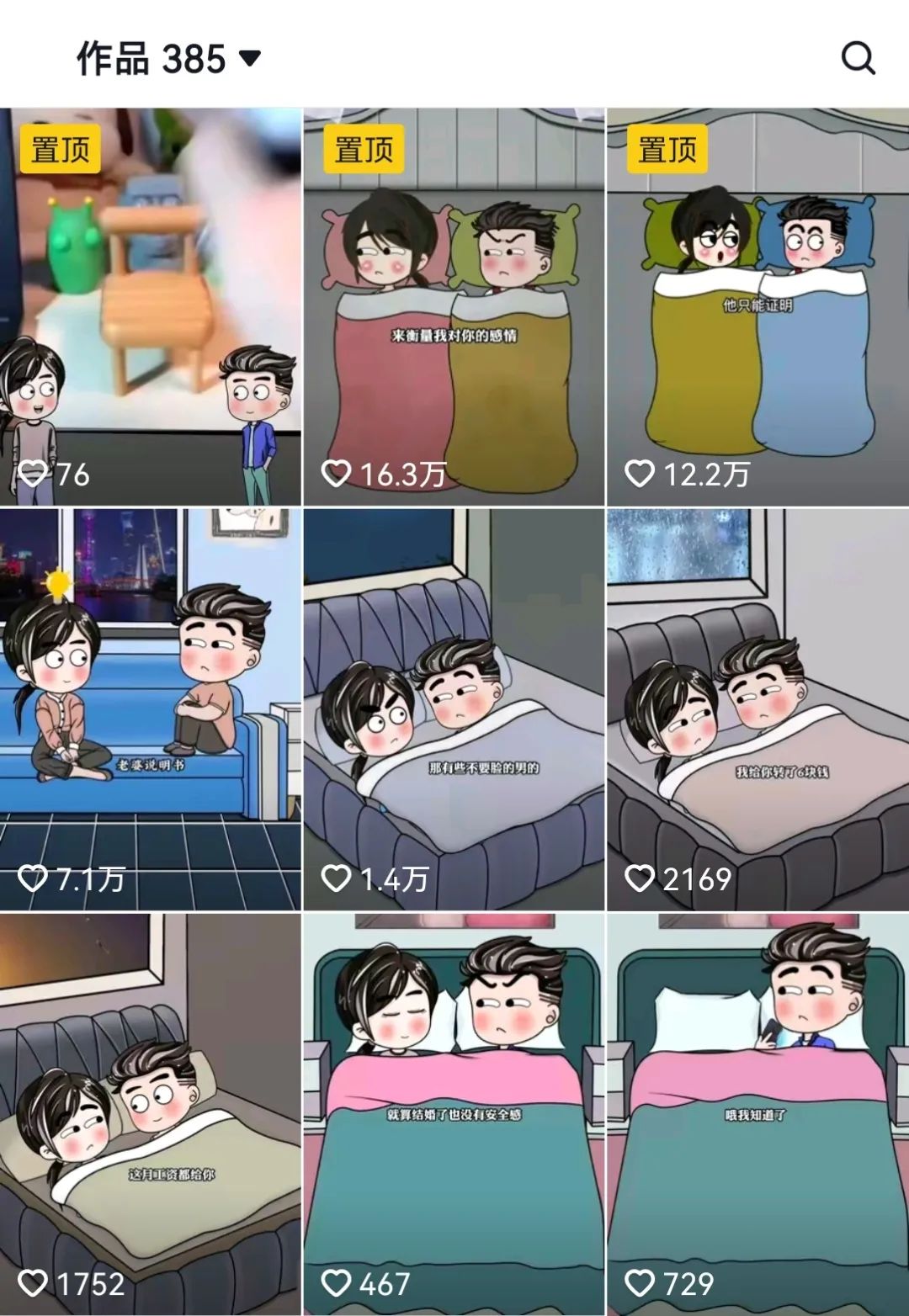
Task: Open the pinned video with 12.2万 likes
Action: pyautogui.click(x=757, y=306)
